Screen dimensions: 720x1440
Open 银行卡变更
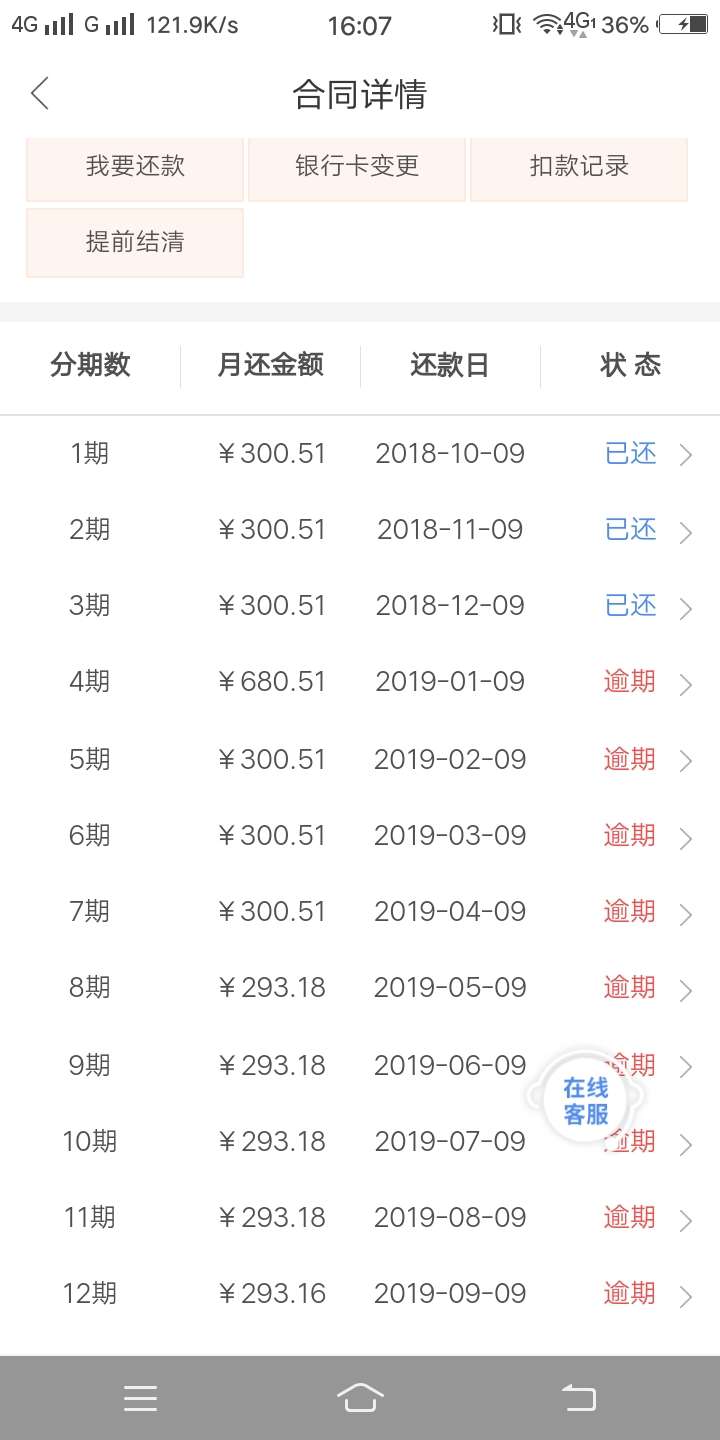[x=357, y=166]
